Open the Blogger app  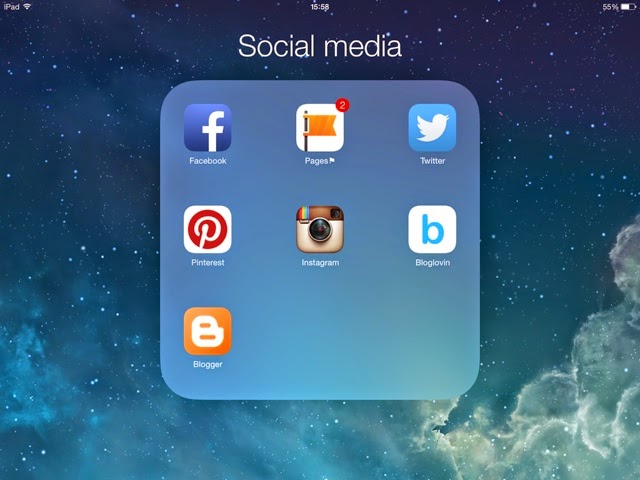click(208, 331)
